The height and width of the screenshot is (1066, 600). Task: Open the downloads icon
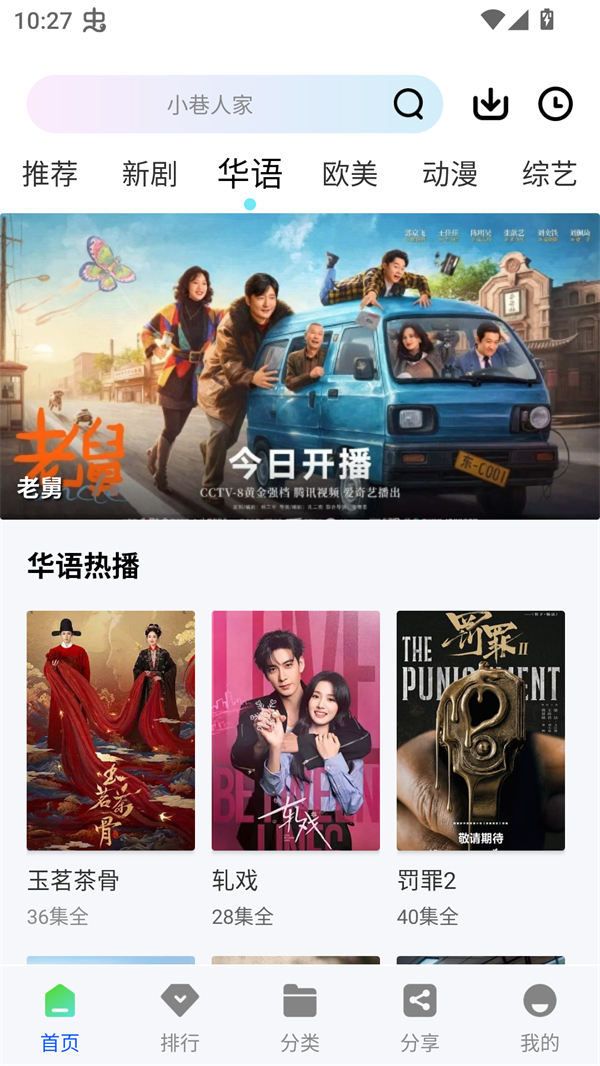(x=490, y=104)
